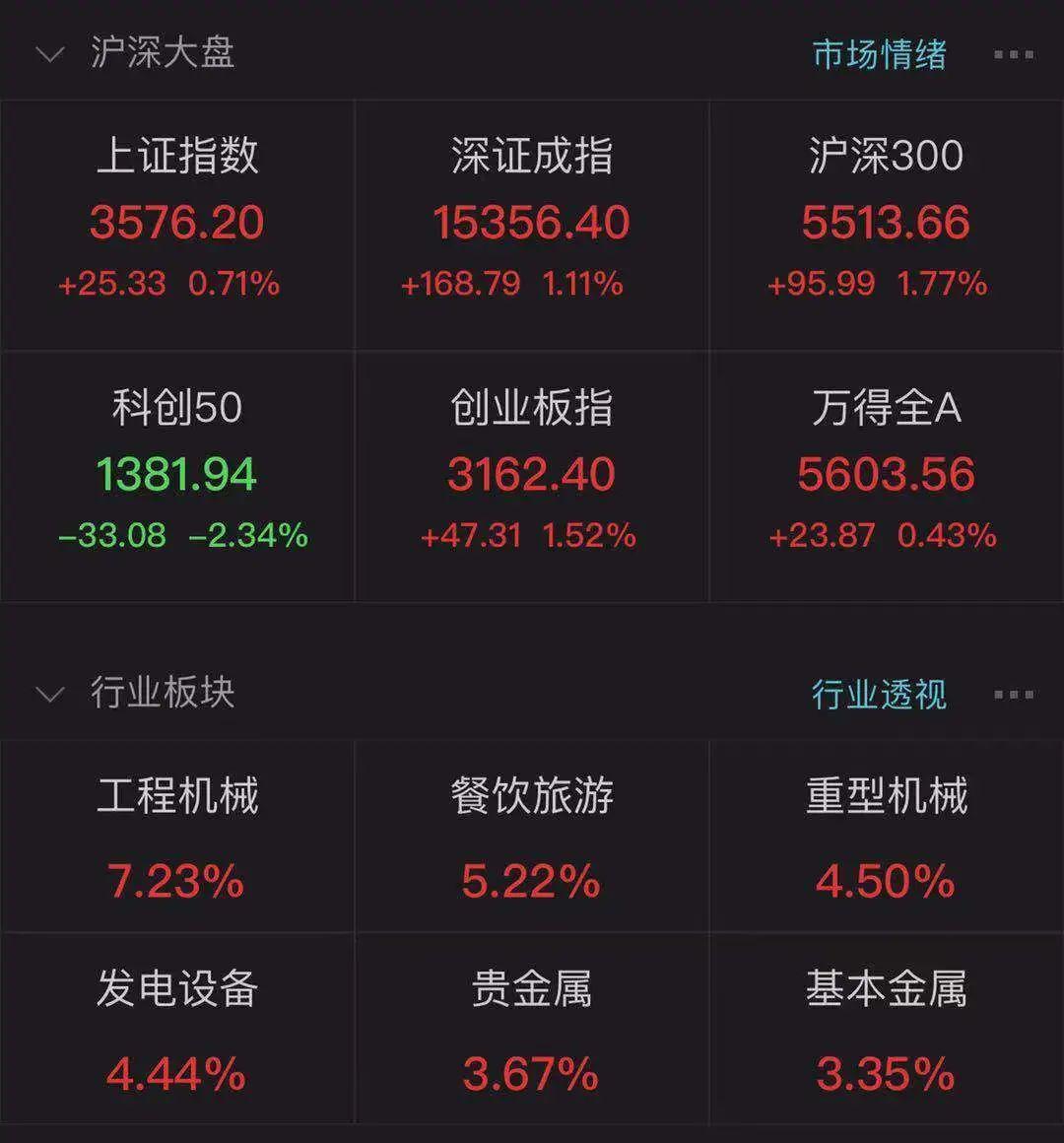Open more options beside 市场情绪
Image resolution: width=1064 pixels, height=1143 pixels.
pyautogui.click(x=1013, y=54)
